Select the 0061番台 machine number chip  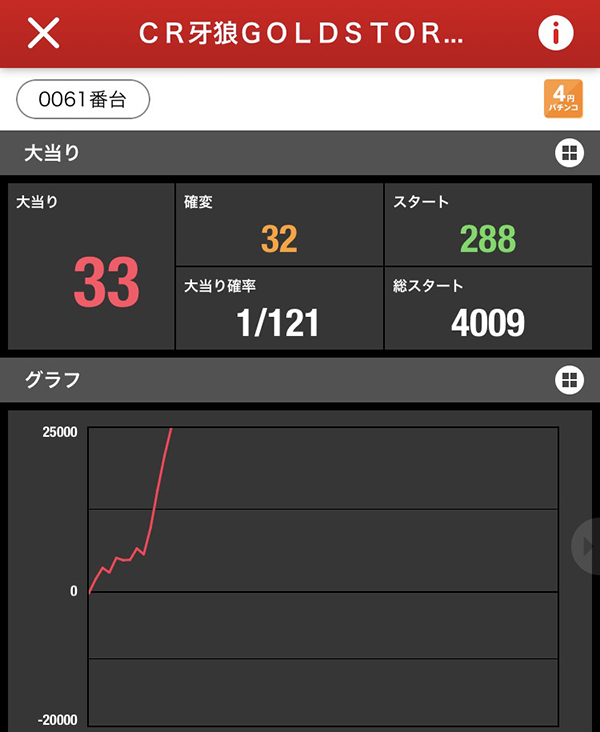point(83,99)
